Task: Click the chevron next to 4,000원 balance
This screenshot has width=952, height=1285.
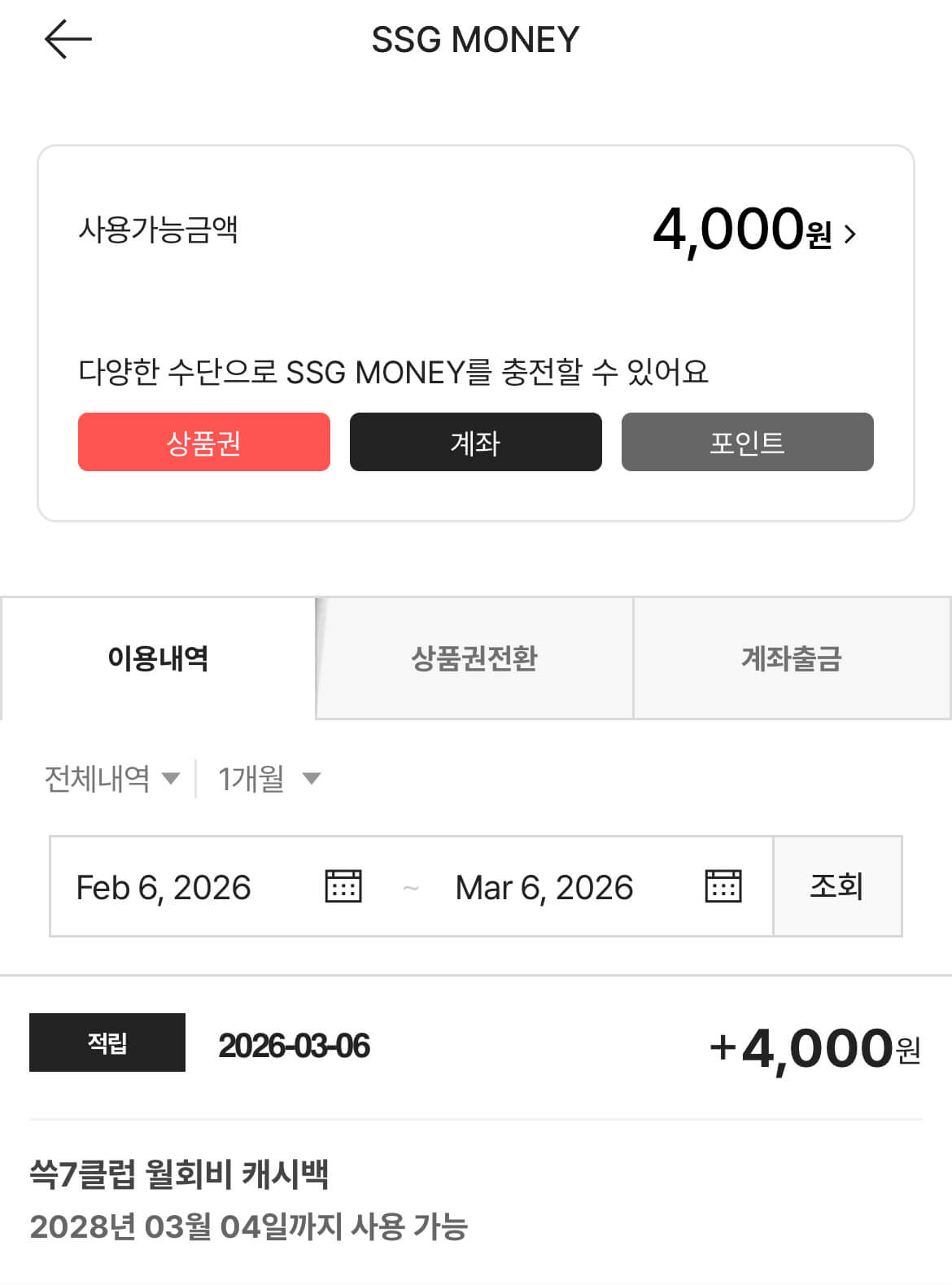Action: point(852,235)
